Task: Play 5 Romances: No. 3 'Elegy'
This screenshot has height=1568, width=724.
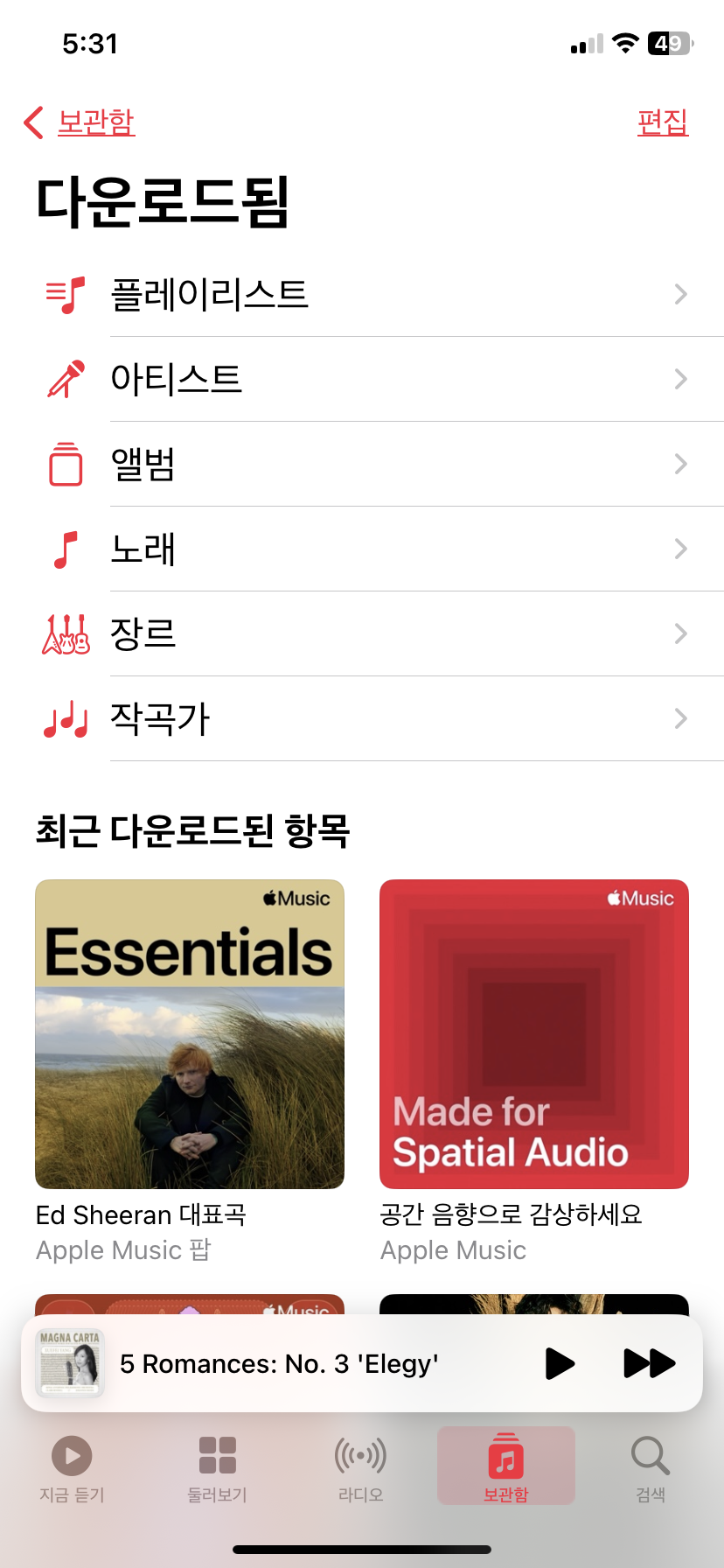Action: pyautogui.click(x=560, y=1363)
